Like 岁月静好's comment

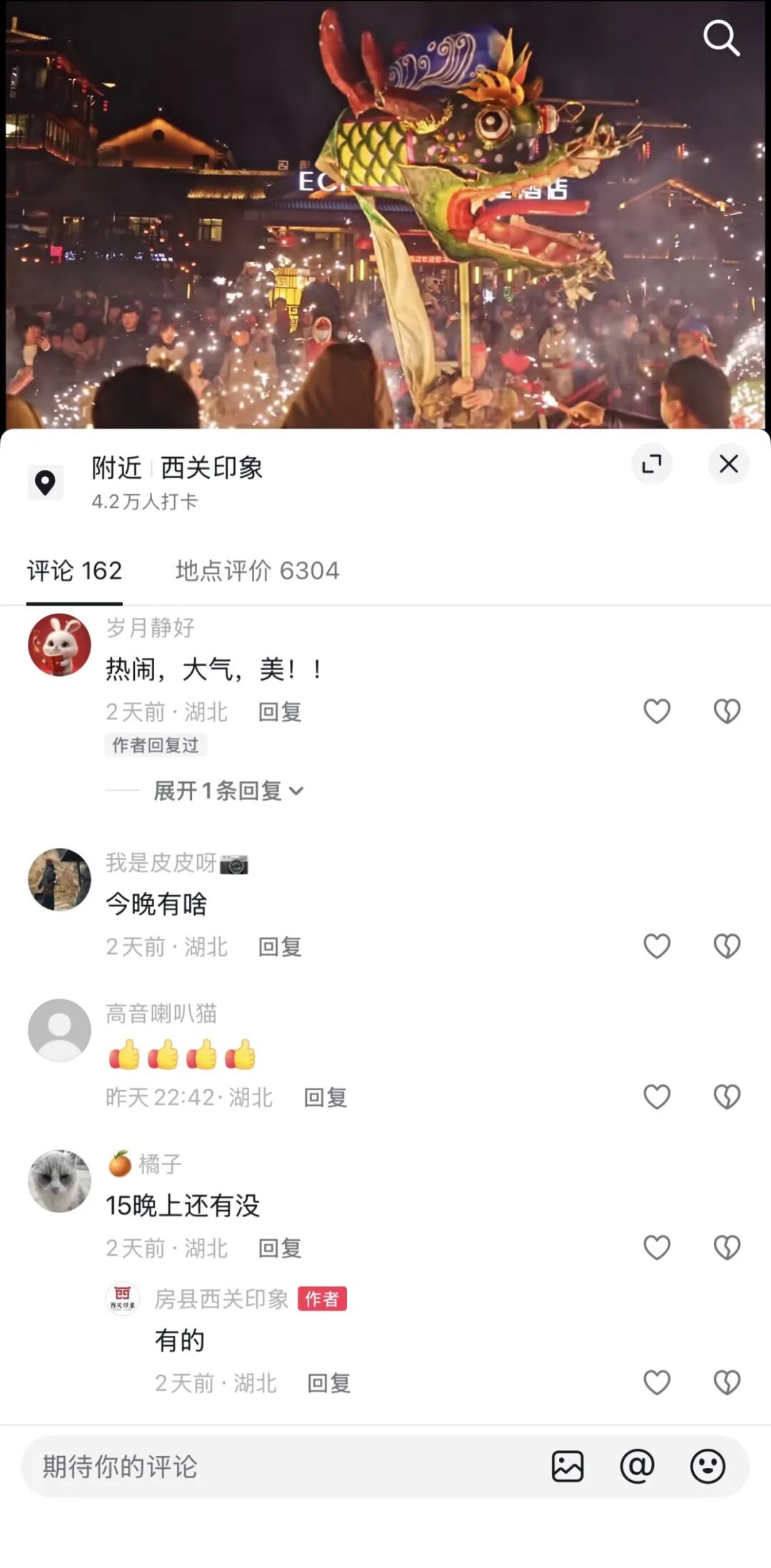click(x=657, y=711)
